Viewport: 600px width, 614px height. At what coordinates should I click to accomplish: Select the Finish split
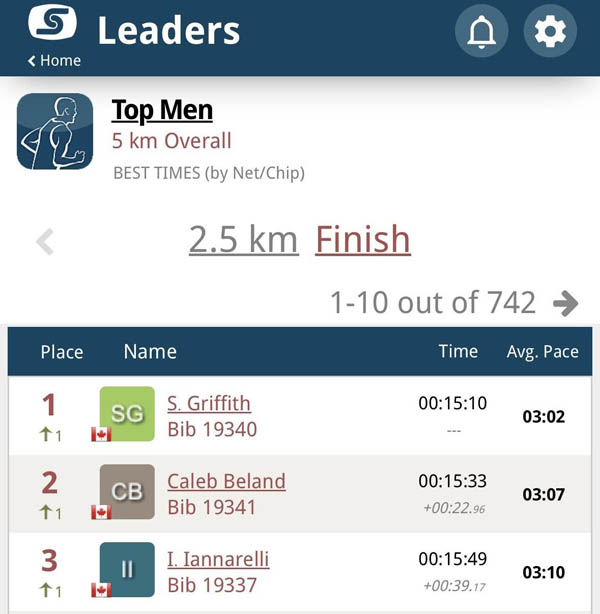tap(363, 239)
